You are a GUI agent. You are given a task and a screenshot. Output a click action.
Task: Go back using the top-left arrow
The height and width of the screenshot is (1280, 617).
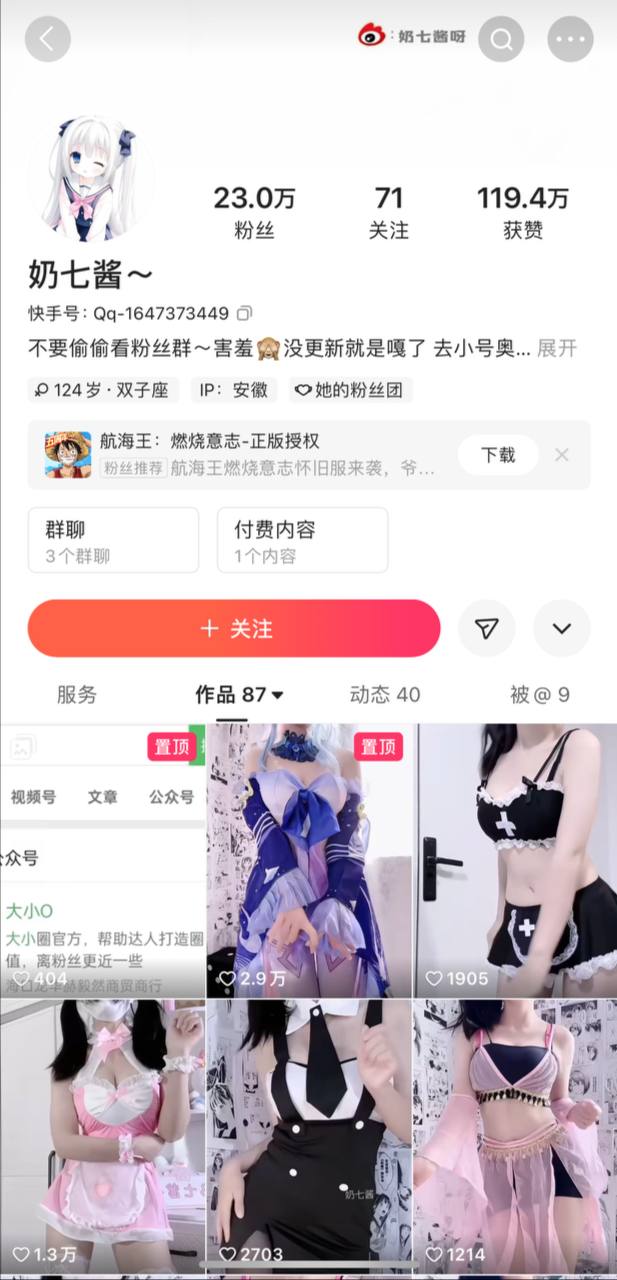tap(47, 39)
